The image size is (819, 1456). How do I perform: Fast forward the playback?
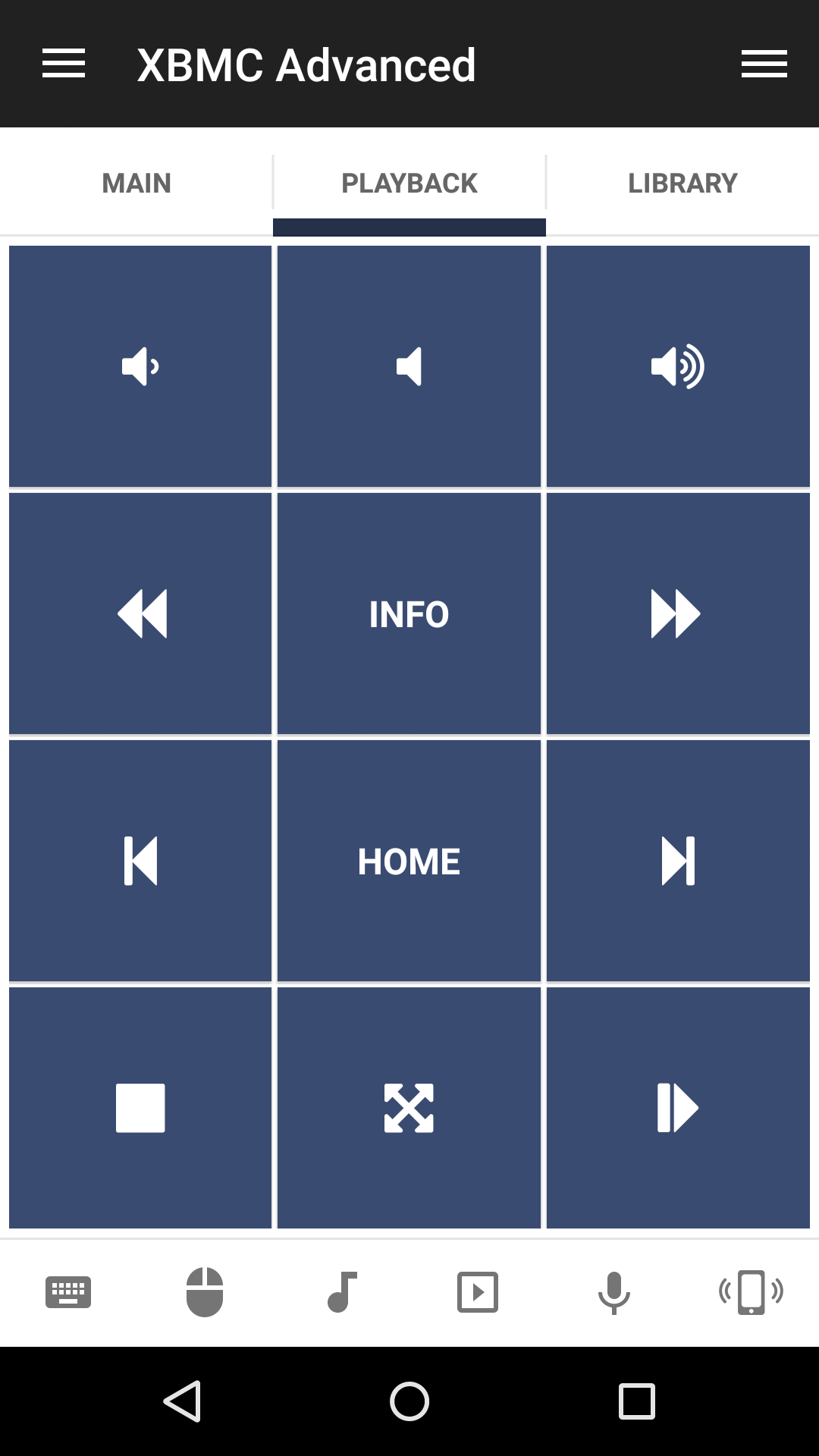pyautogui.click(x=678, y=613)
